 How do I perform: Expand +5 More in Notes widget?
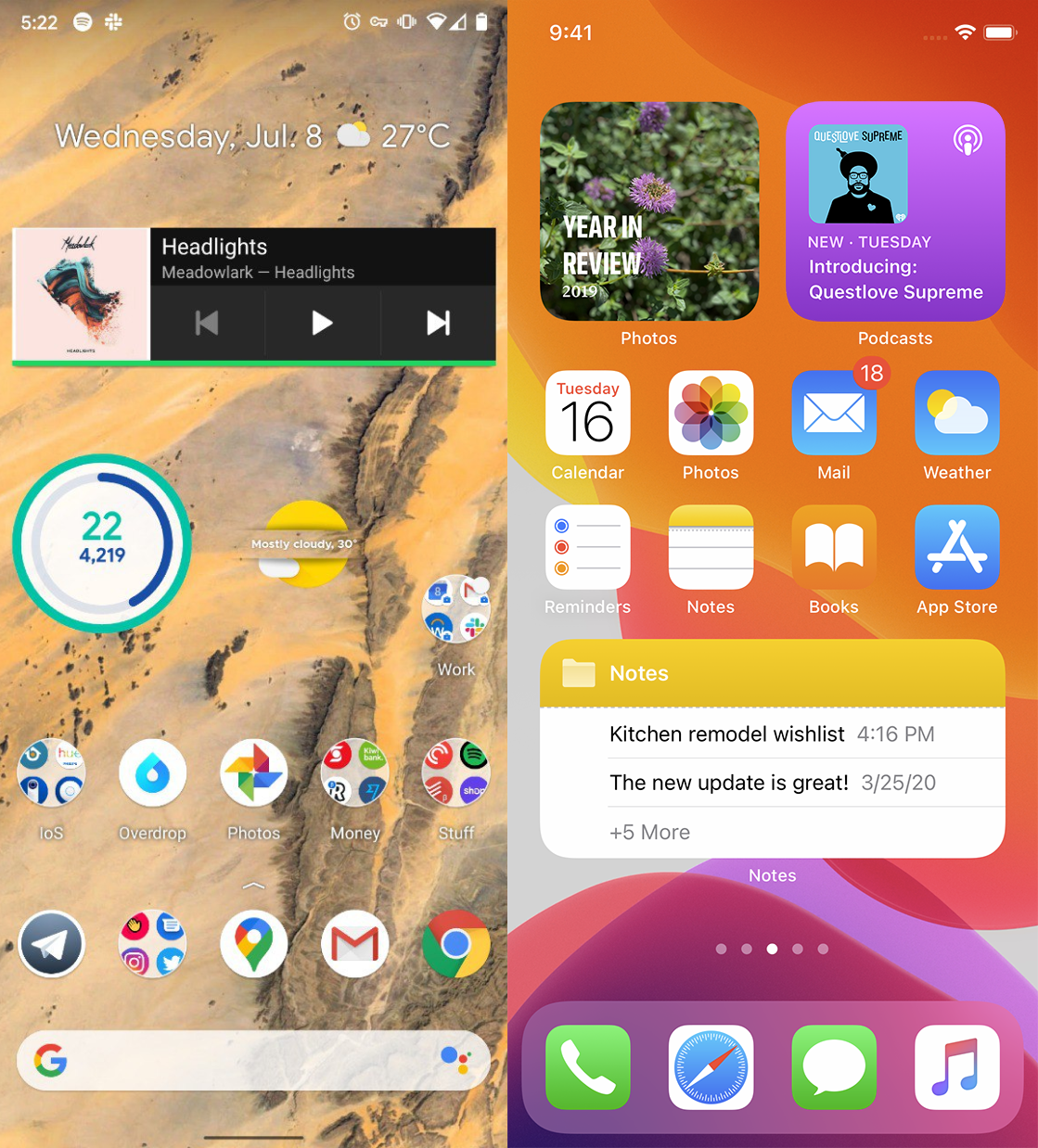pyautogui.click(x=649, y=833)
